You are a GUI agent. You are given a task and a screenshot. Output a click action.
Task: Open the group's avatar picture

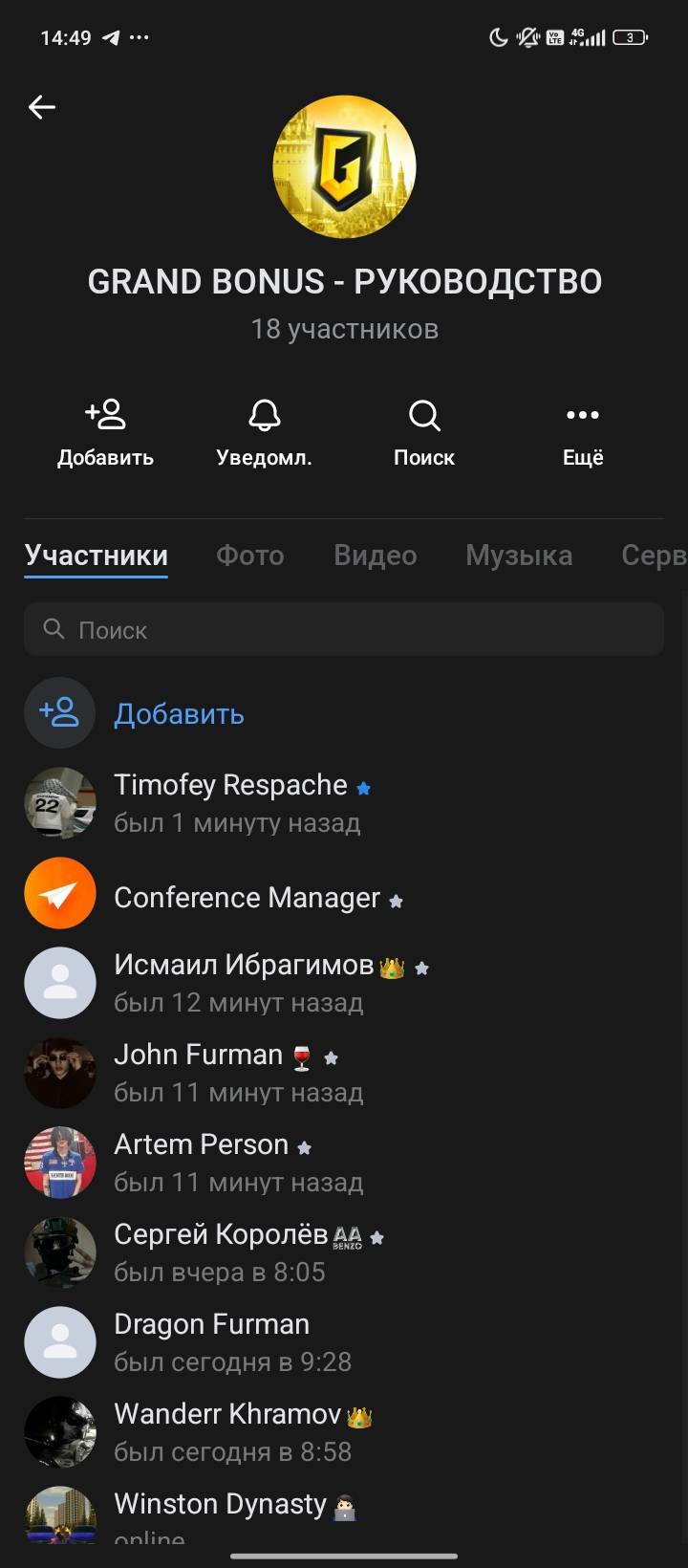pyautogui.click(x=344, y=167)
